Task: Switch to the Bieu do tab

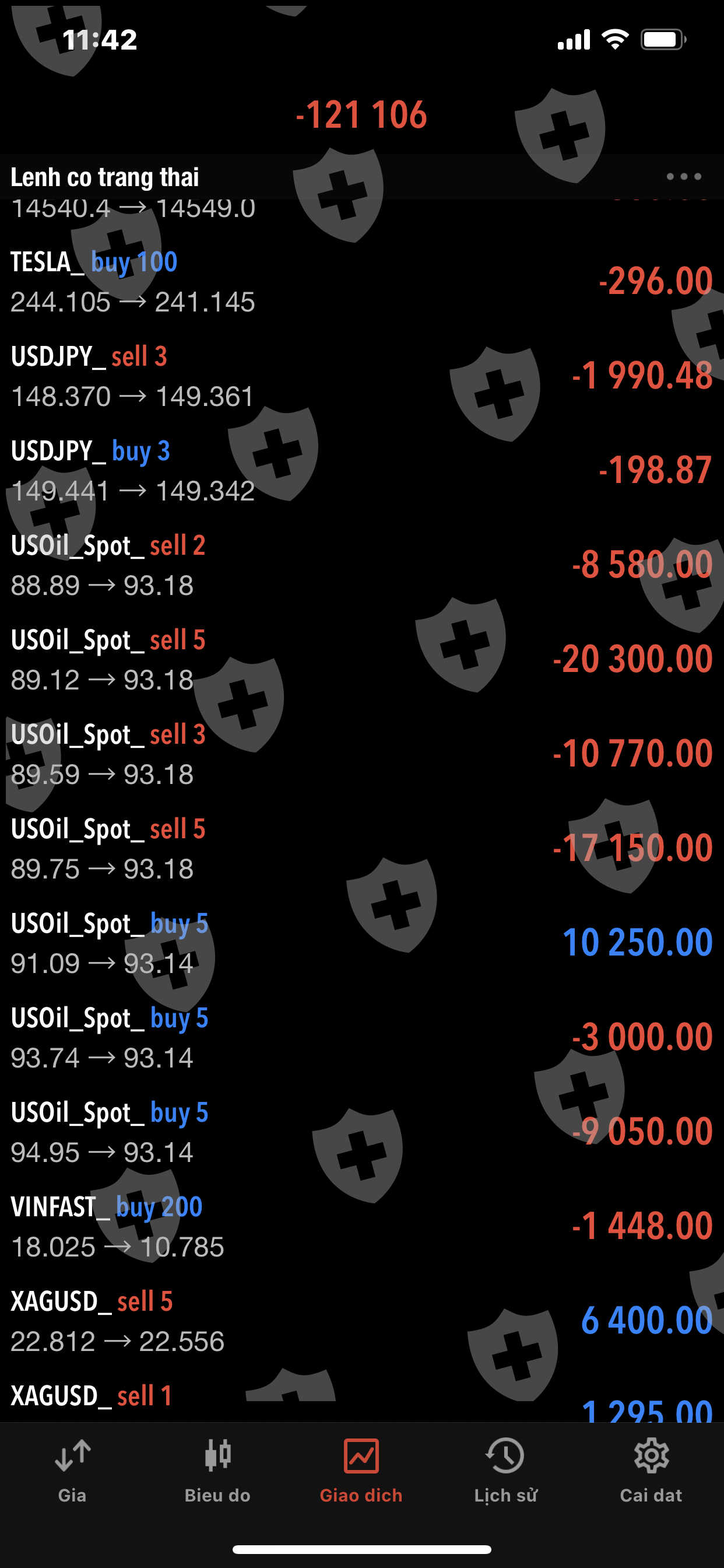Action: point(217,1469)
